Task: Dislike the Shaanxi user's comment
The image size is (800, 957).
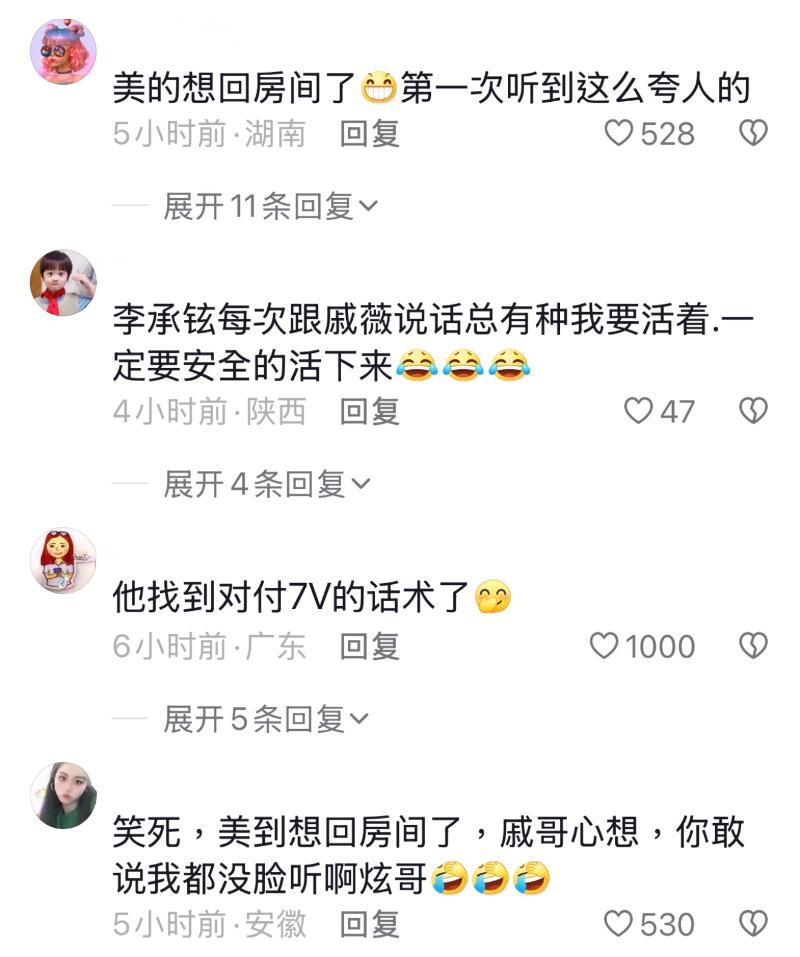Action: 752,410
